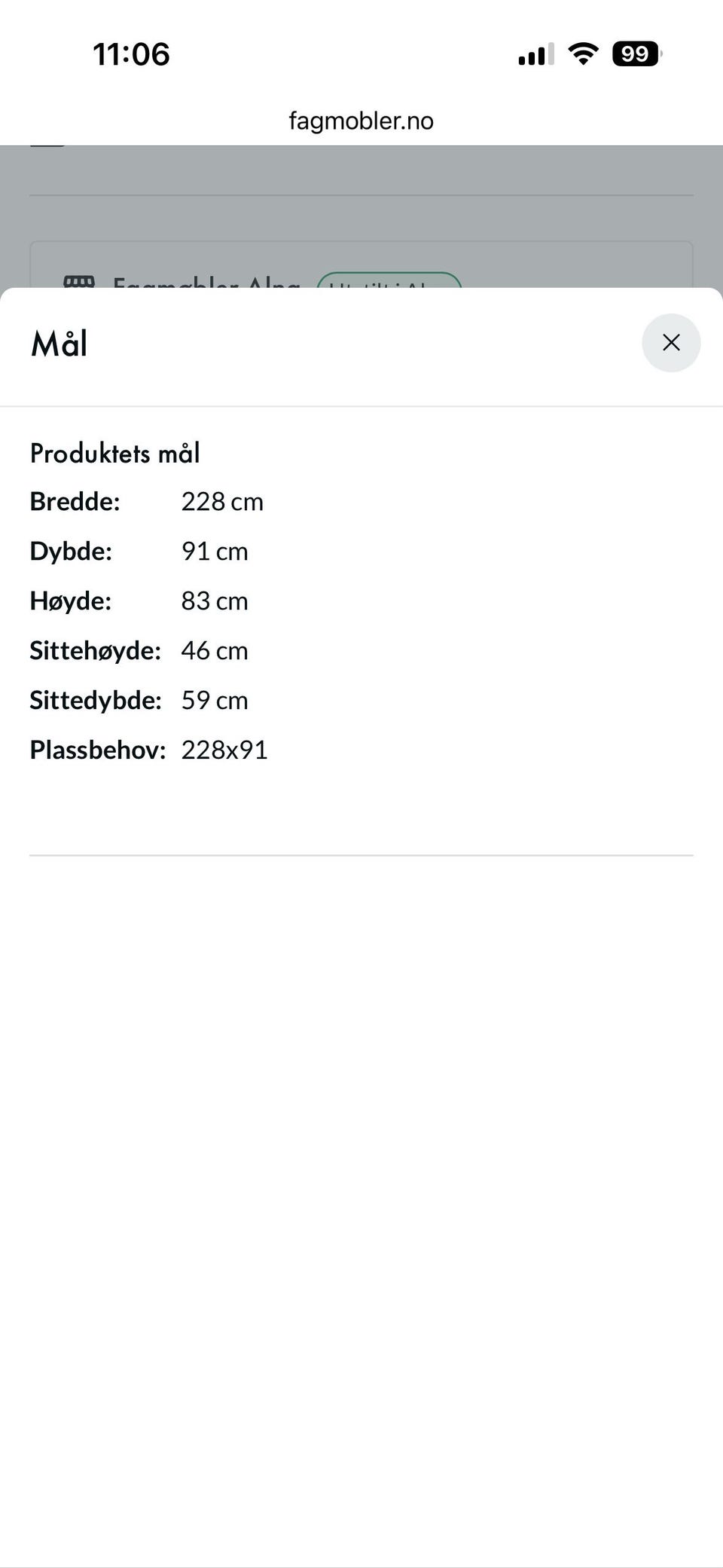The height and width of the screenshot is (1568, 723).
Task: Tap the Bredde 228 cm value
Action: point(222,501)
